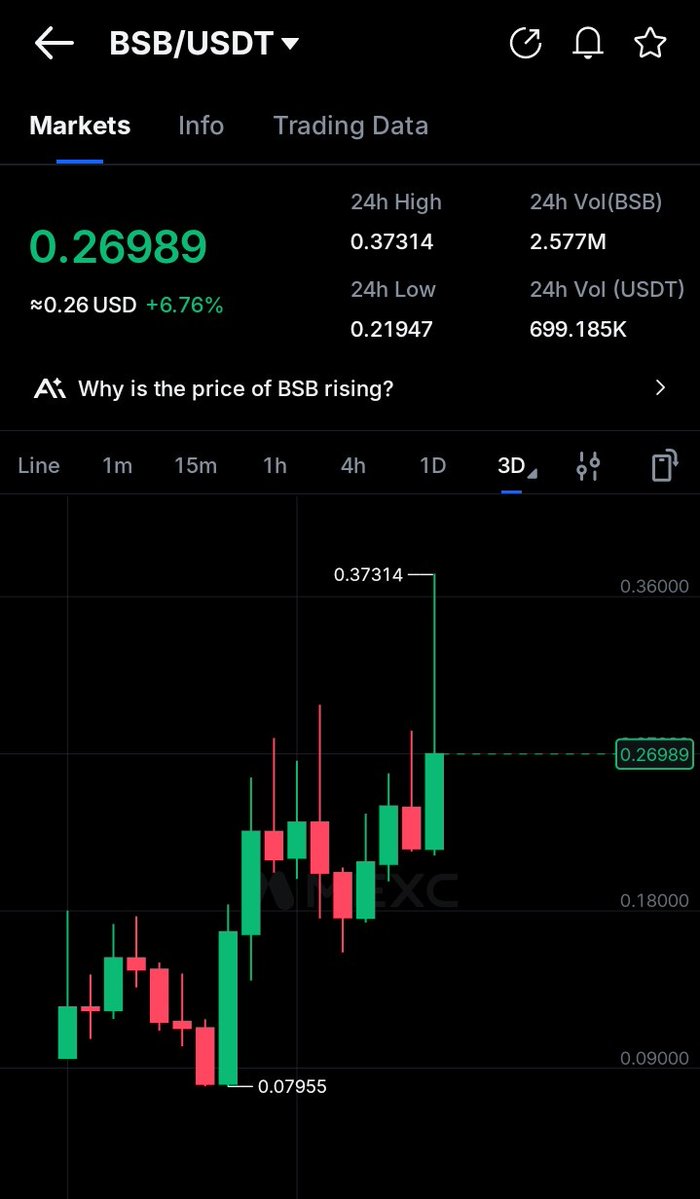Switch chart to Line view
700x1199 pixels.
[39, 466]
